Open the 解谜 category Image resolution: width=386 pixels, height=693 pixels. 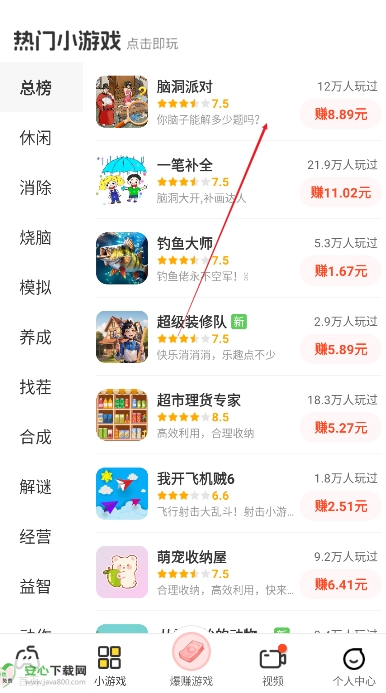pyautogui.click(x=35, y=487)
